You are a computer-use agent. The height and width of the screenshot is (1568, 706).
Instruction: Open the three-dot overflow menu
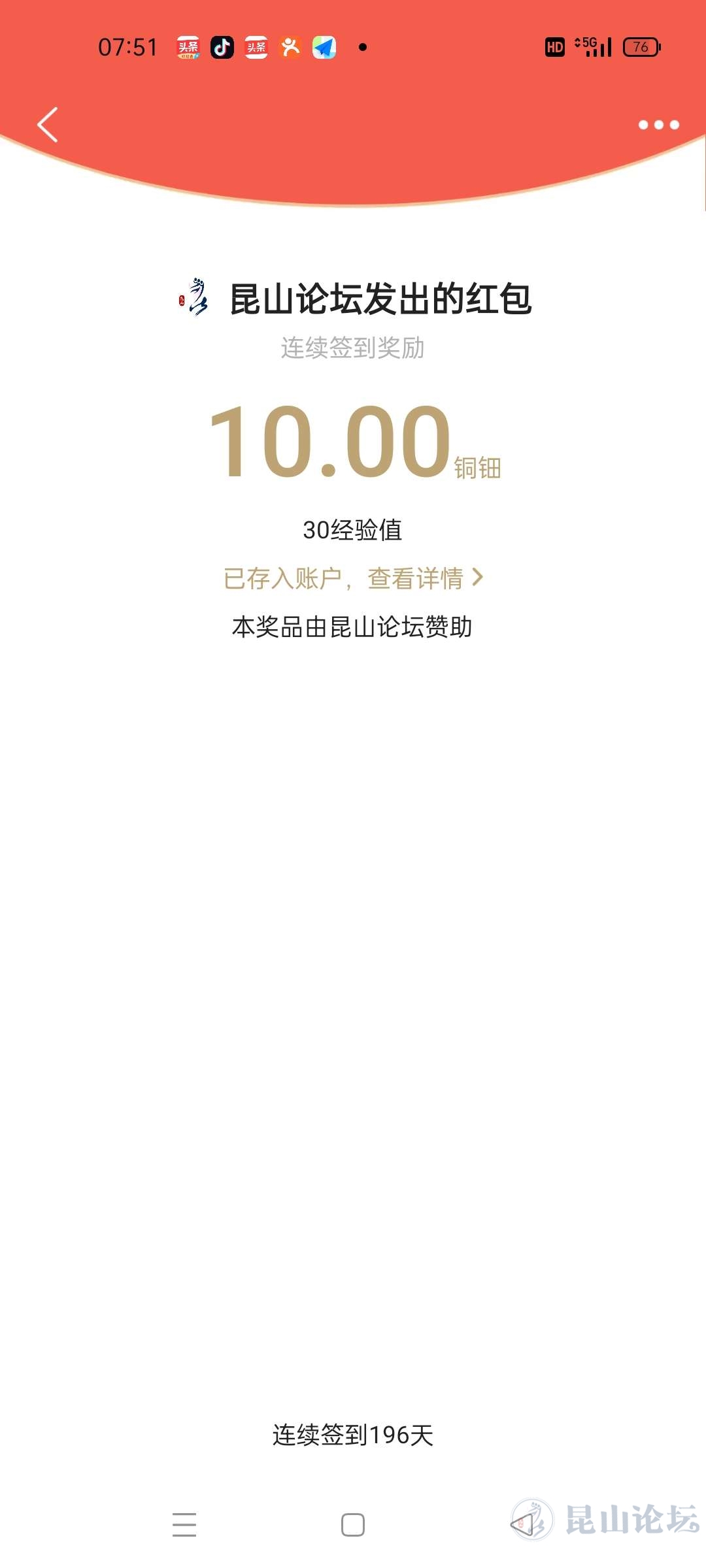pyautogui.click(x=658, y=125)
